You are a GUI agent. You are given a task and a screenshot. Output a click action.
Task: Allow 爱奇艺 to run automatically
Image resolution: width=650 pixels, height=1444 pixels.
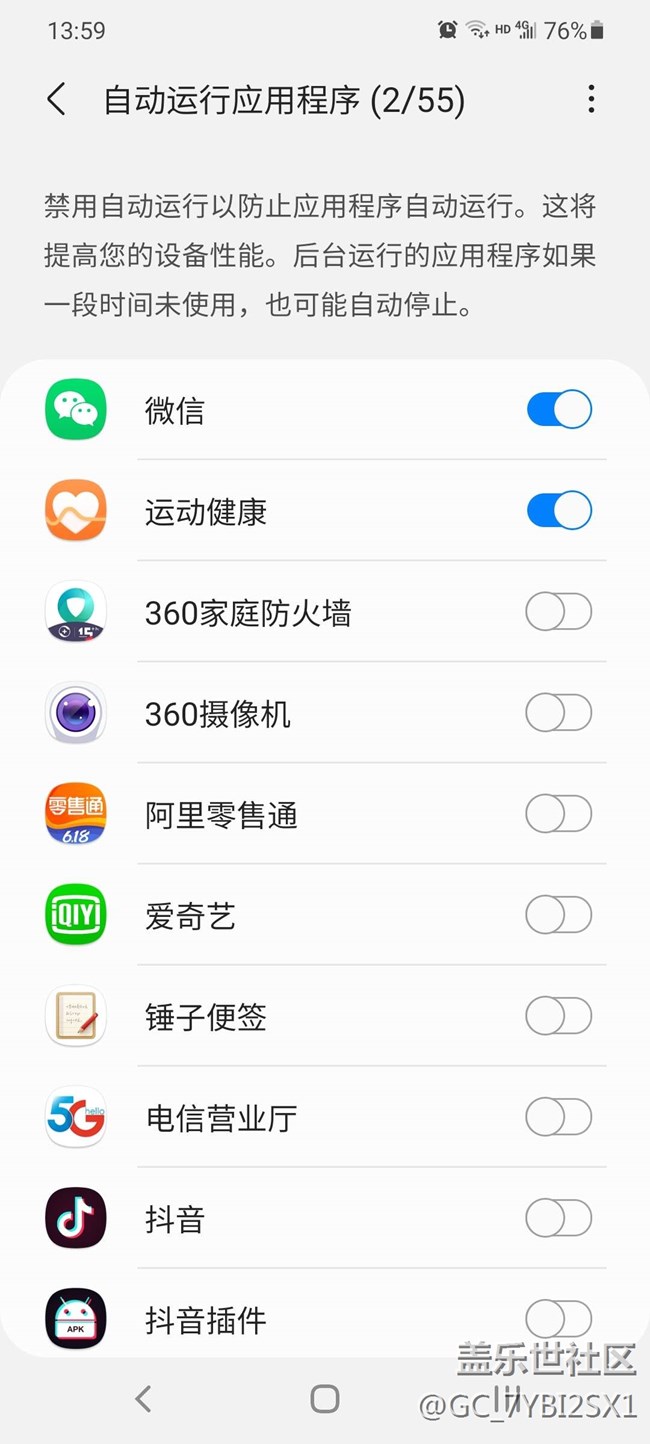click(559, 915)
